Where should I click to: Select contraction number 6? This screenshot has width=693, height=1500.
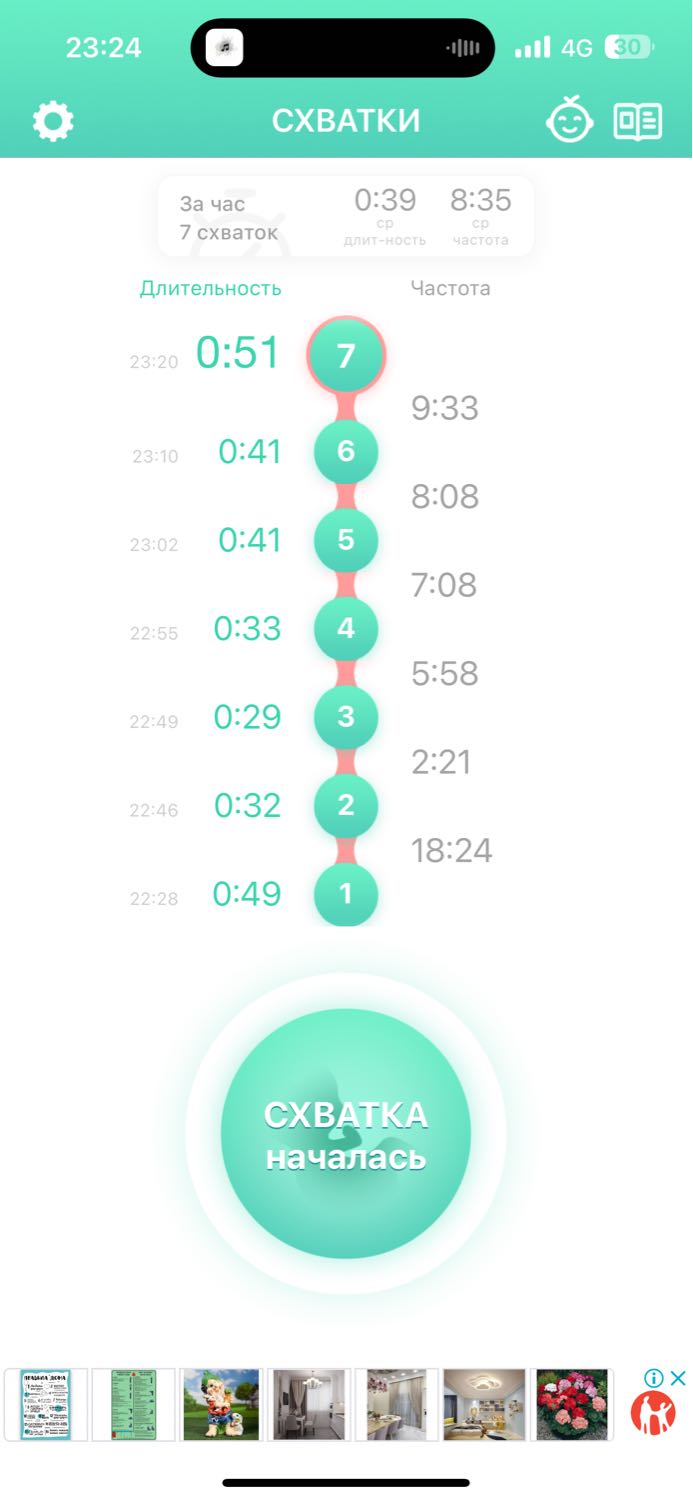point(346,451)
